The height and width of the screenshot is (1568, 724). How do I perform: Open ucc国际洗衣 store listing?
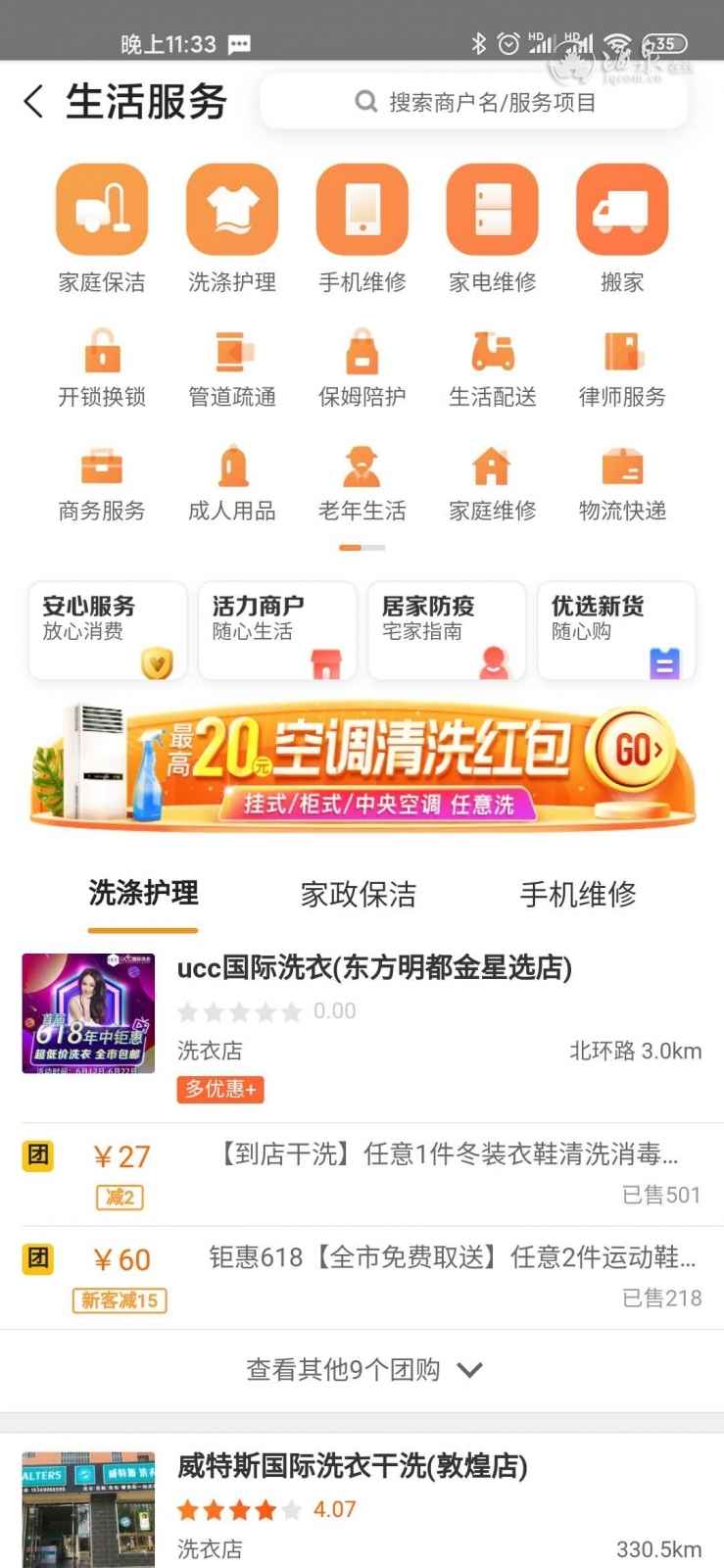pos(373,968)
